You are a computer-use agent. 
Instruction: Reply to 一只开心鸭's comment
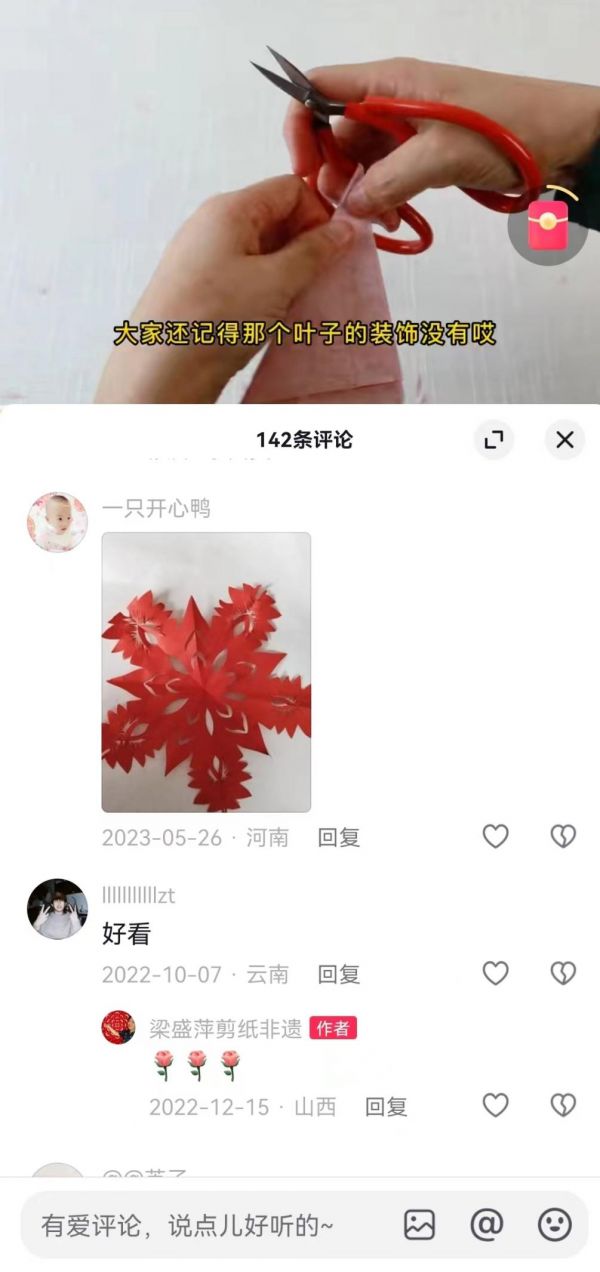click(338, 838)
